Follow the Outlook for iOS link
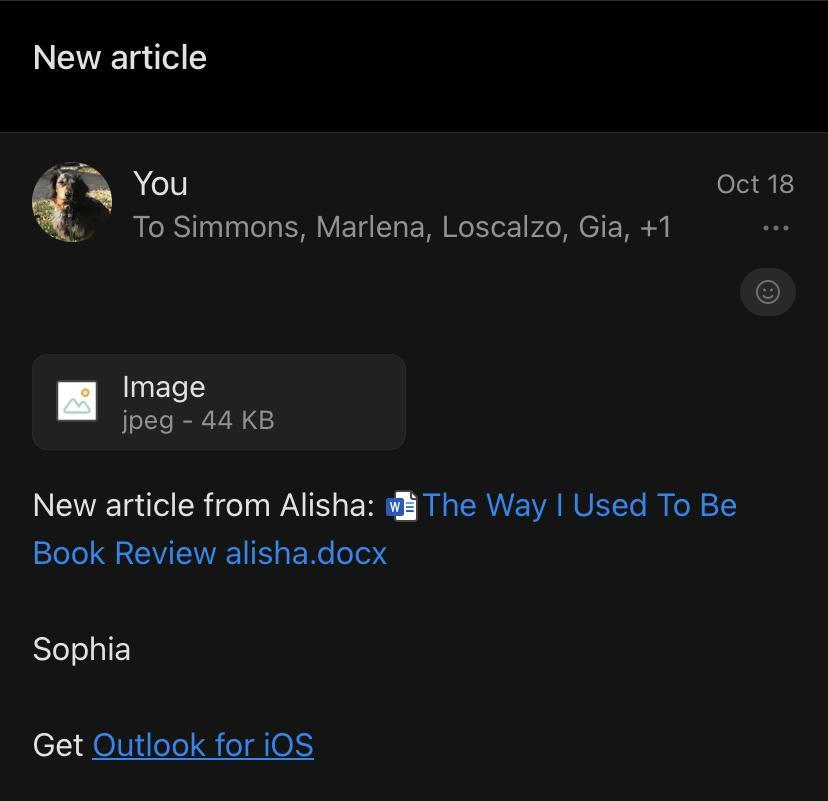Viewport: 828px width, 801px height. coord(203,745)
